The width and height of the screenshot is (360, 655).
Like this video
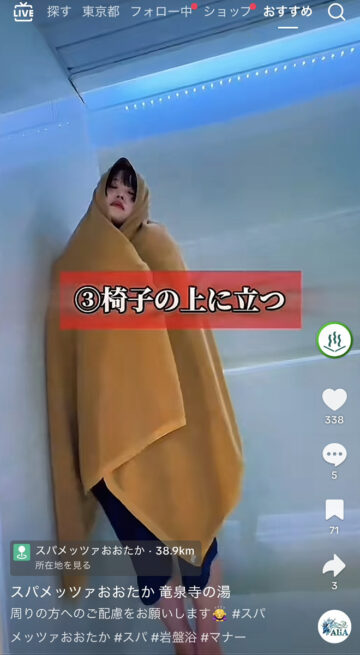(335, 399)
